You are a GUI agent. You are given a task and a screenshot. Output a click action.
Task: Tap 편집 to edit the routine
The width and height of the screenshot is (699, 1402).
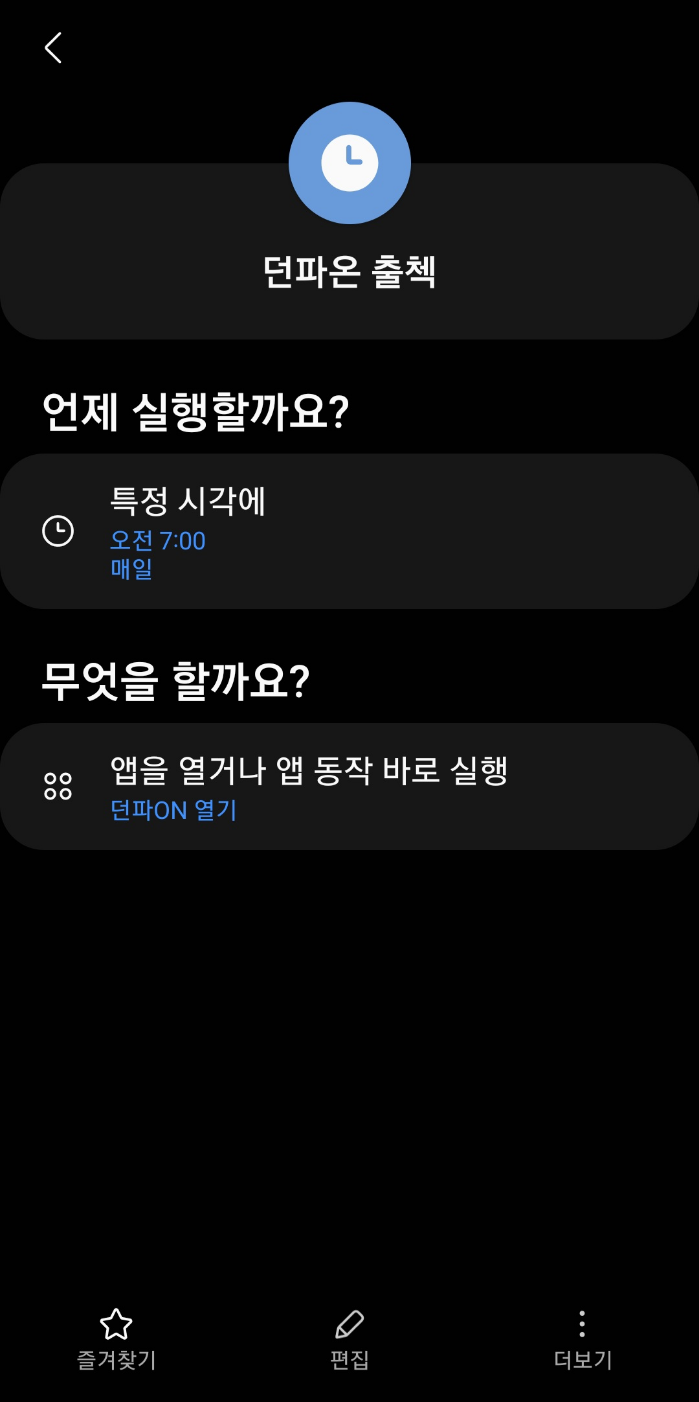pyautogui.click(x=349, y=1338)
